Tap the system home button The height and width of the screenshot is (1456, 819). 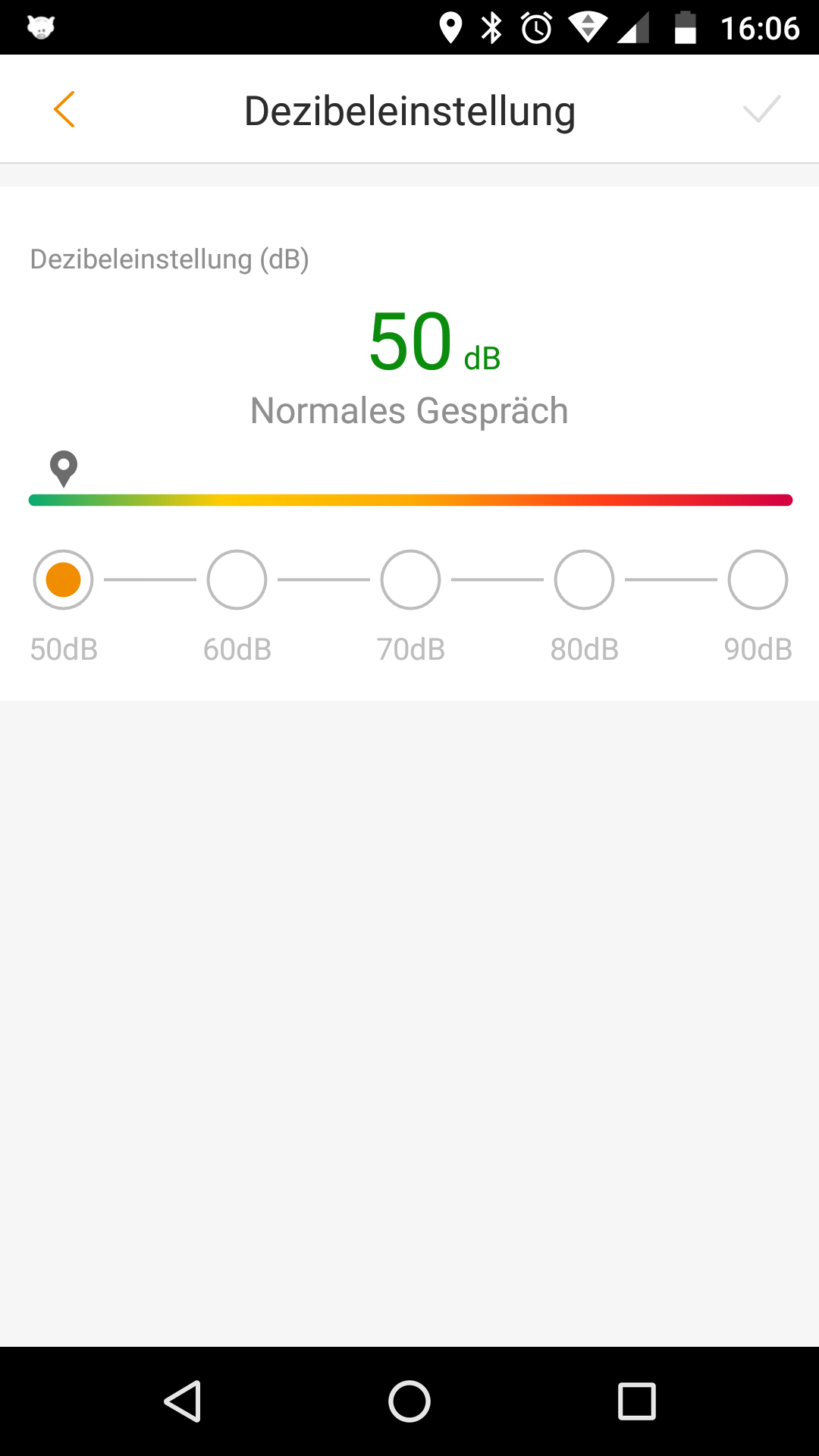click(x=409, y=1401)
